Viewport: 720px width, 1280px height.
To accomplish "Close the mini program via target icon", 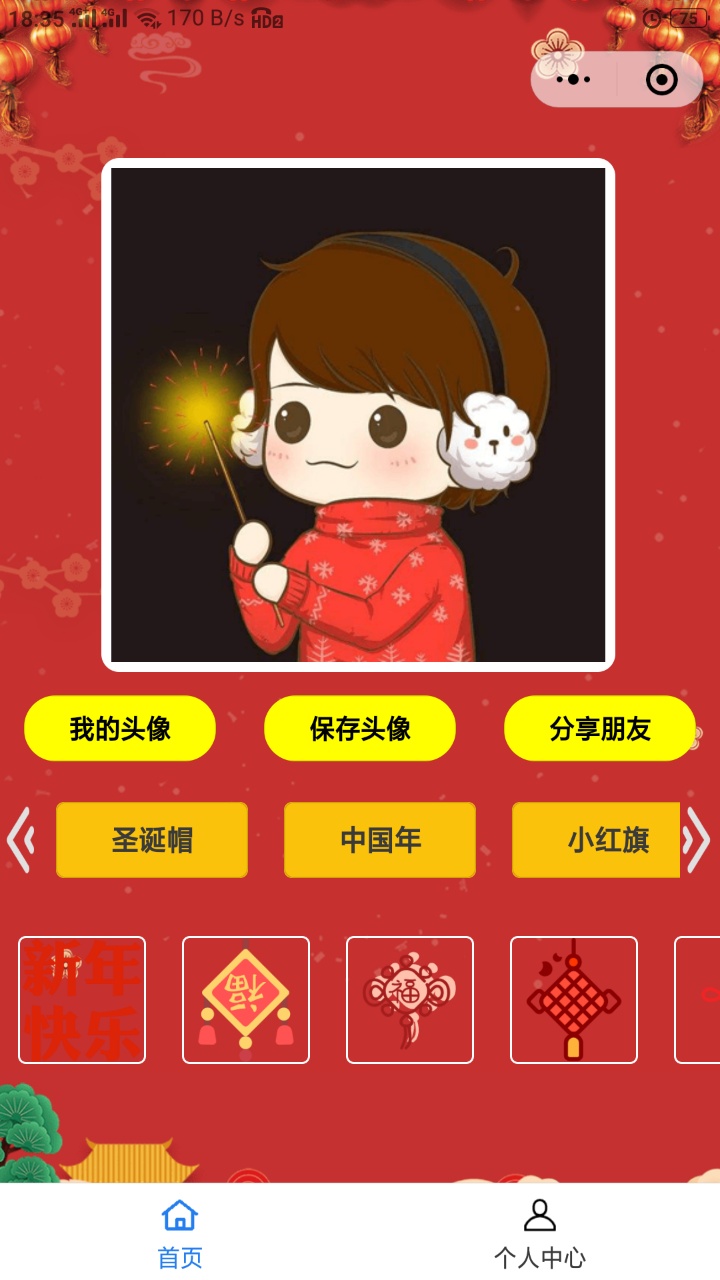I will coord(661,80).
